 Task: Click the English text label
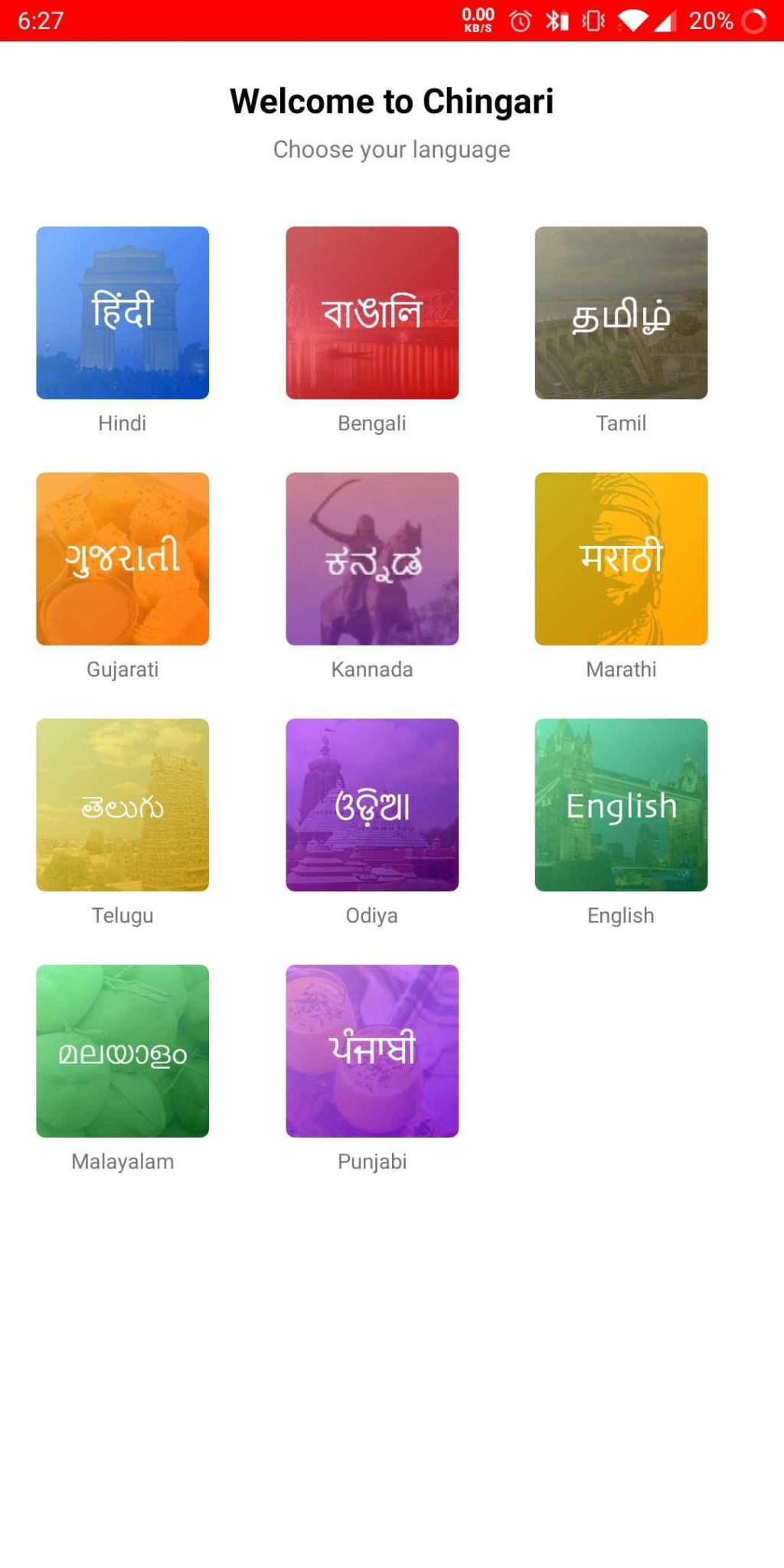pos(620,914)
